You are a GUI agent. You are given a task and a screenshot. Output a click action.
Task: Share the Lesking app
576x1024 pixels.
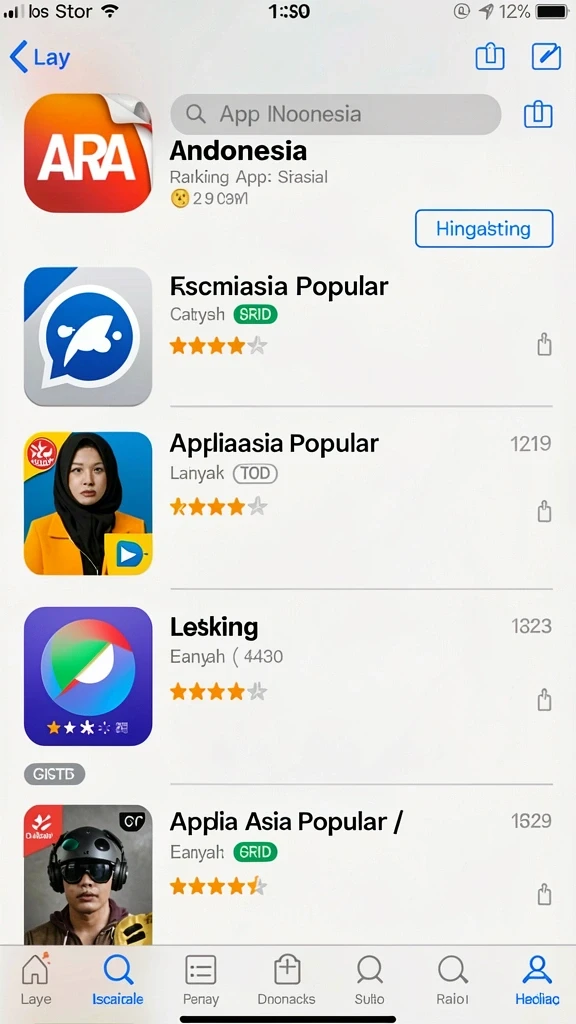pos(544,699)
